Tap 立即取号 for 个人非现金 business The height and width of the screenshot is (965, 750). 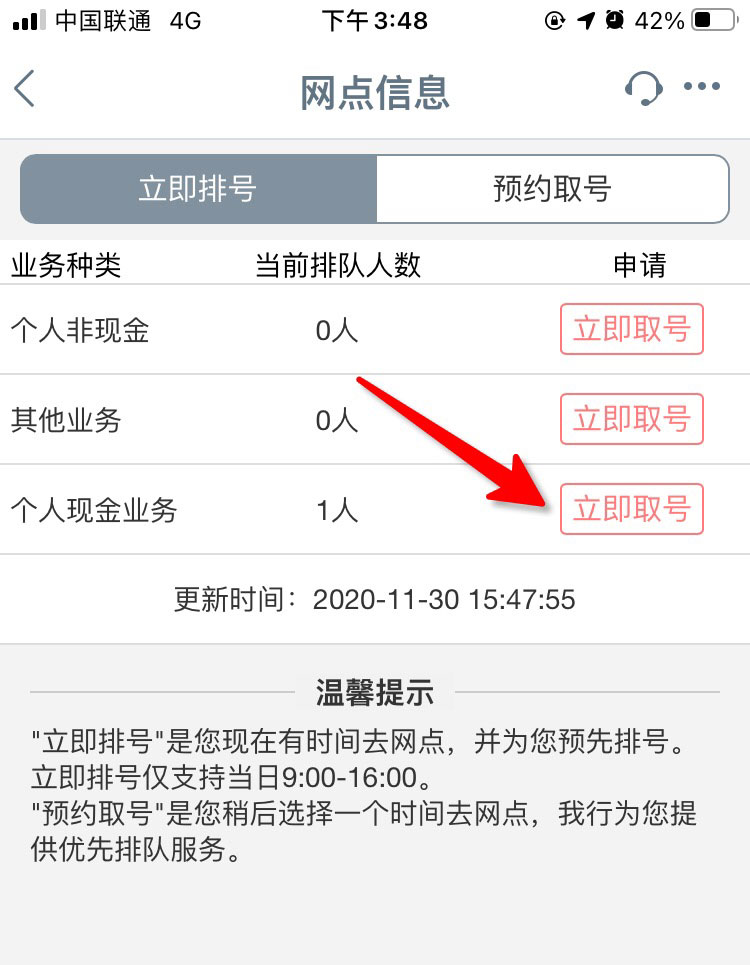(x=631, y=330)
